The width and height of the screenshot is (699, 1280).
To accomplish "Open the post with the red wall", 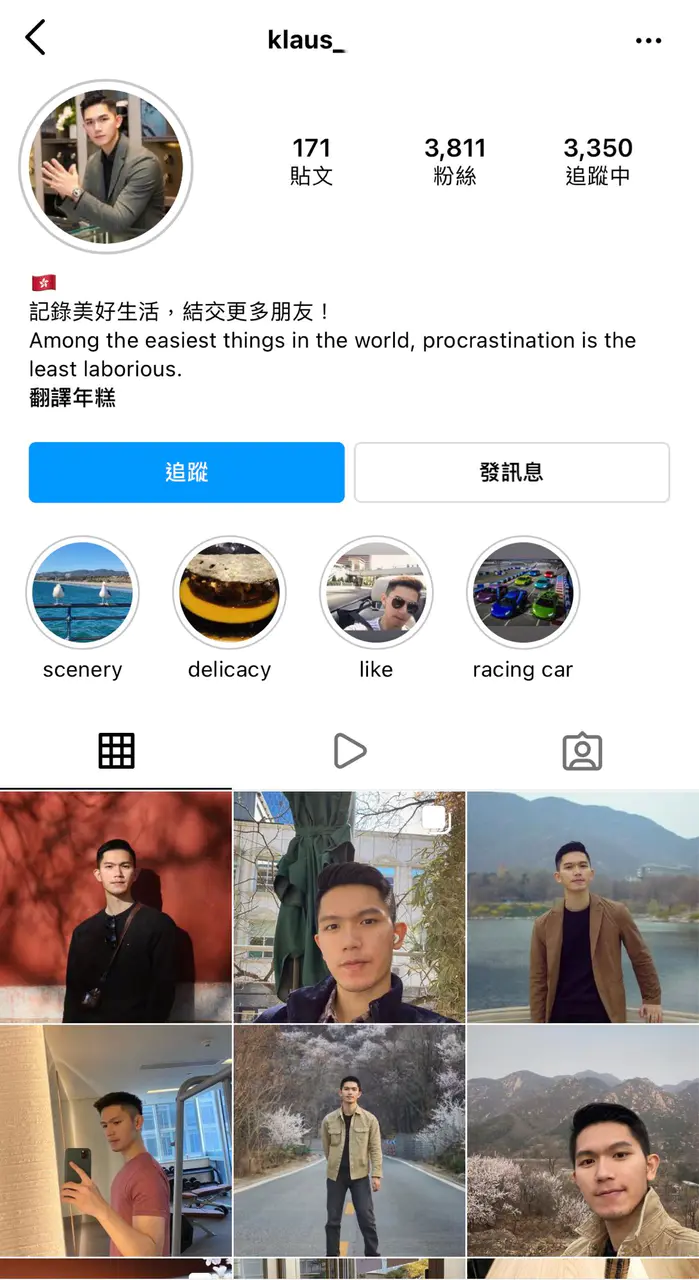I will [x=115, y=906].
